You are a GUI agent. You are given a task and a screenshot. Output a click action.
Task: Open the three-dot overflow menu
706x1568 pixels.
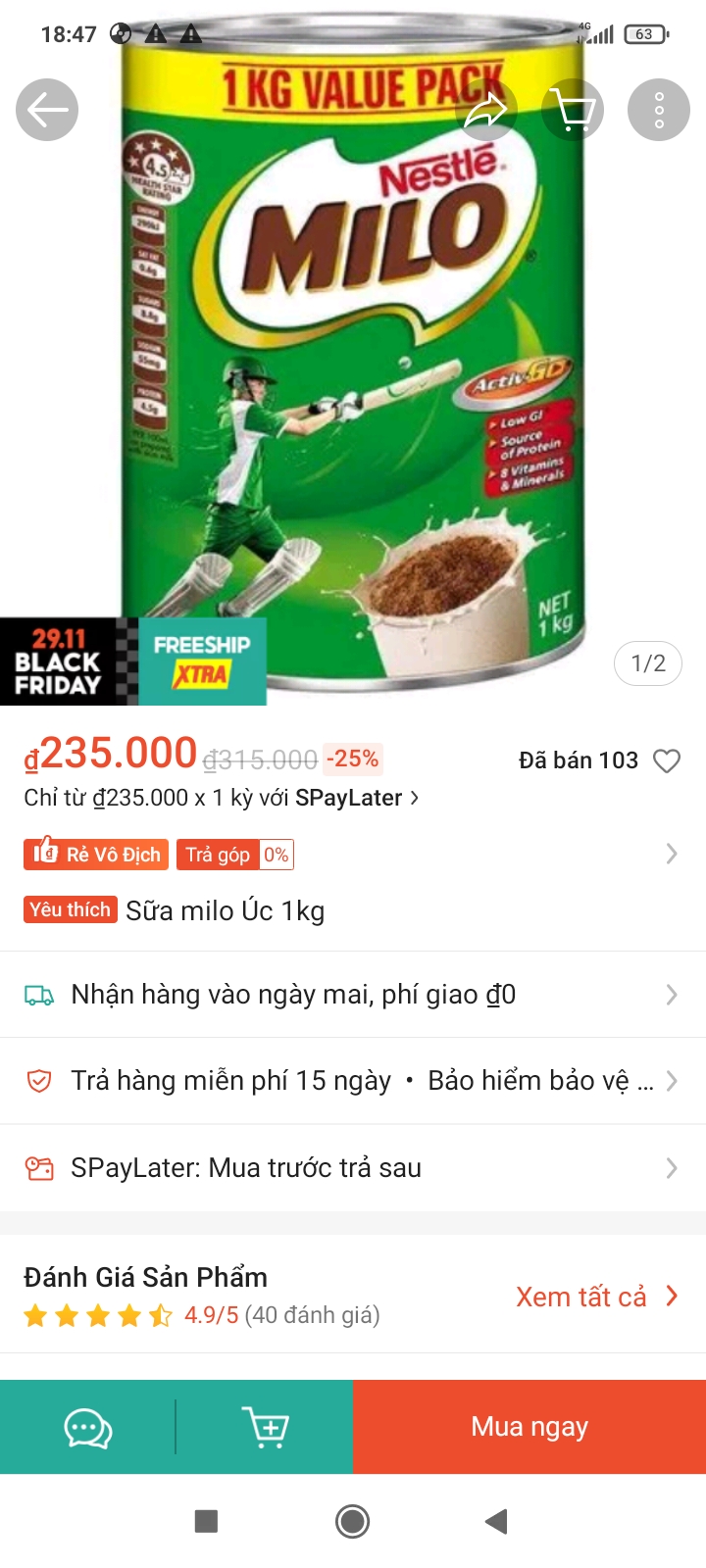point(659,110)
